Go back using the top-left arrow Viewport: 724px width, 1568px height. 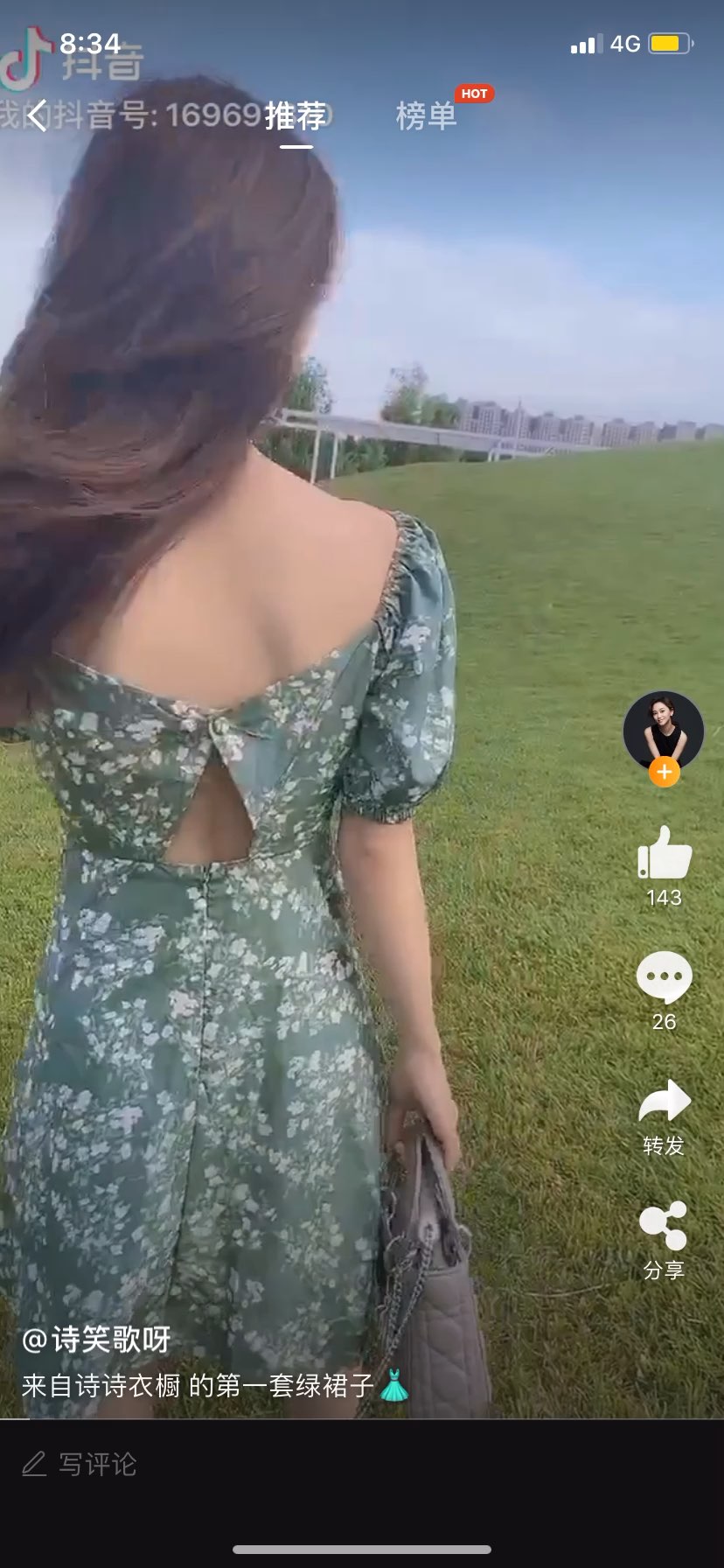coord(37,115)
